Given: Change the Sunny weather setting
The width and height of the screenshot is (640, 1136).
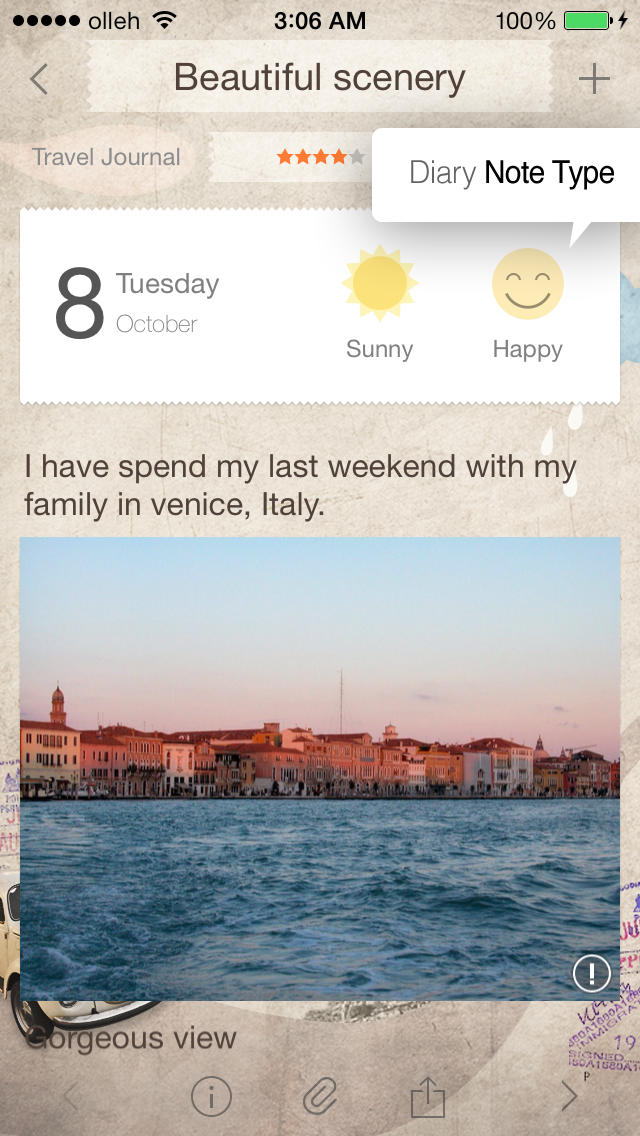Looking at the screenshot, I should pos(379,302).
